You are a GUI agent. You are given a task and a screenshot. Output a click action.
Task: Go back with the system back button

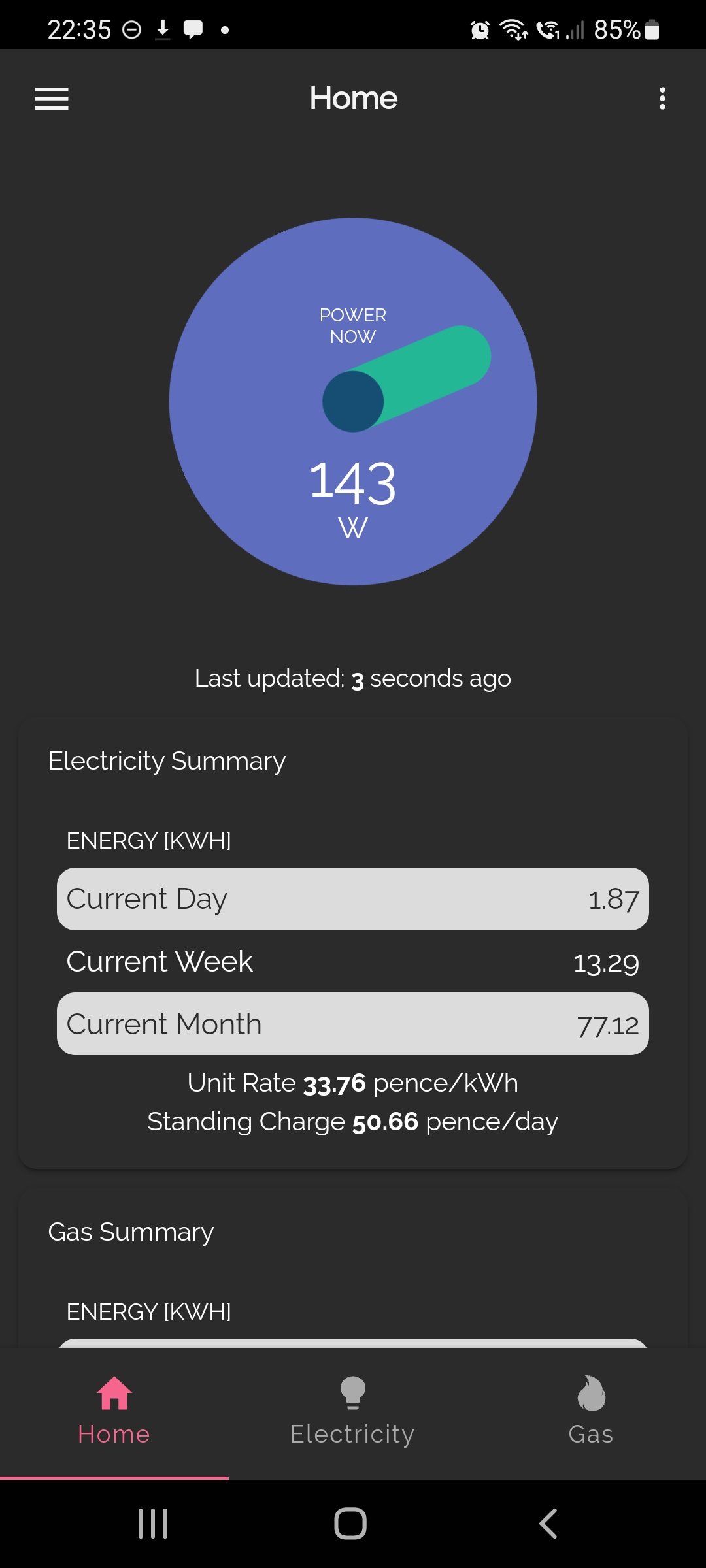(x=548, y=1524)
